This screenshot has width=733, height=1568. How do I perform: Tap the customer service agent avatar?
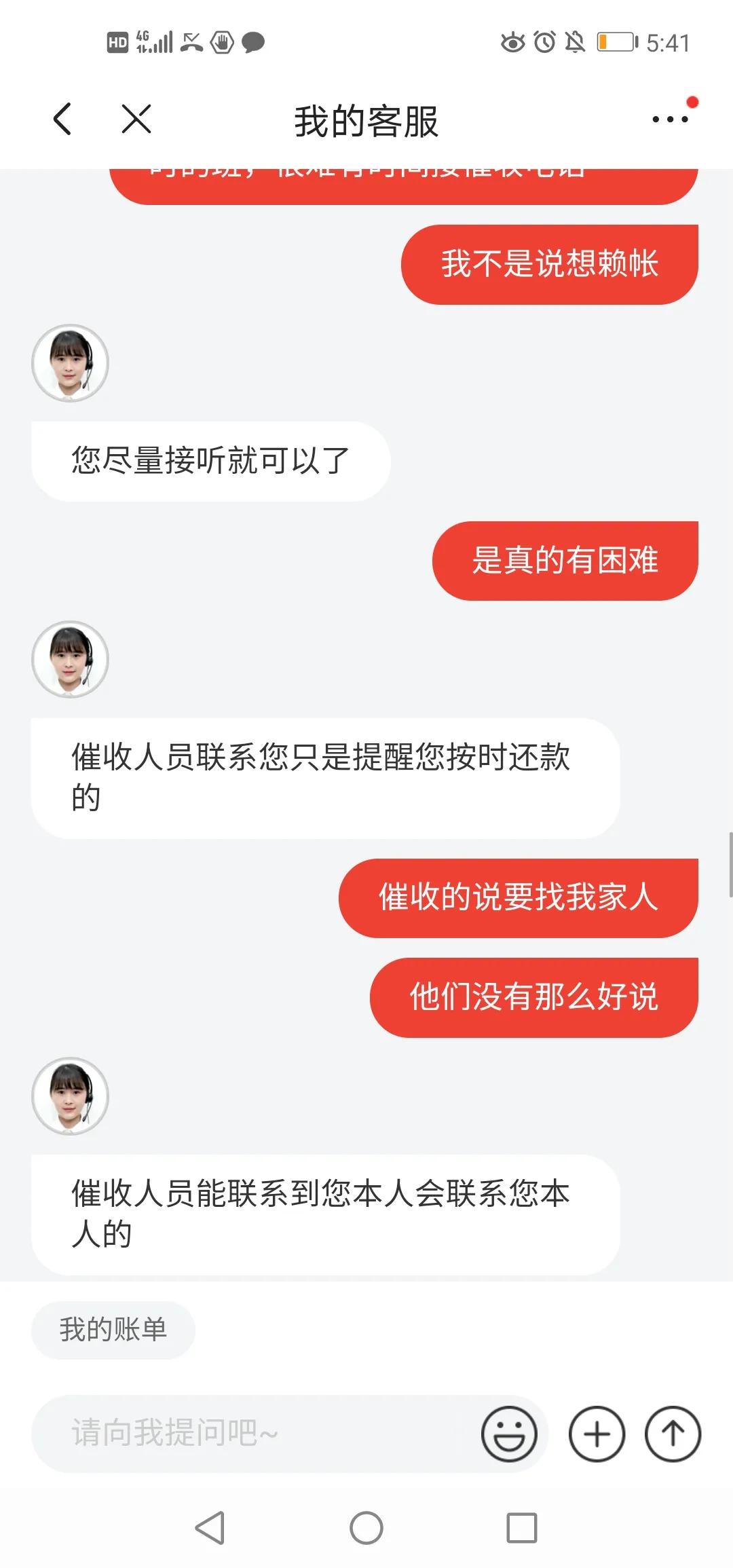pyautogui.click(x=70, y=363)
